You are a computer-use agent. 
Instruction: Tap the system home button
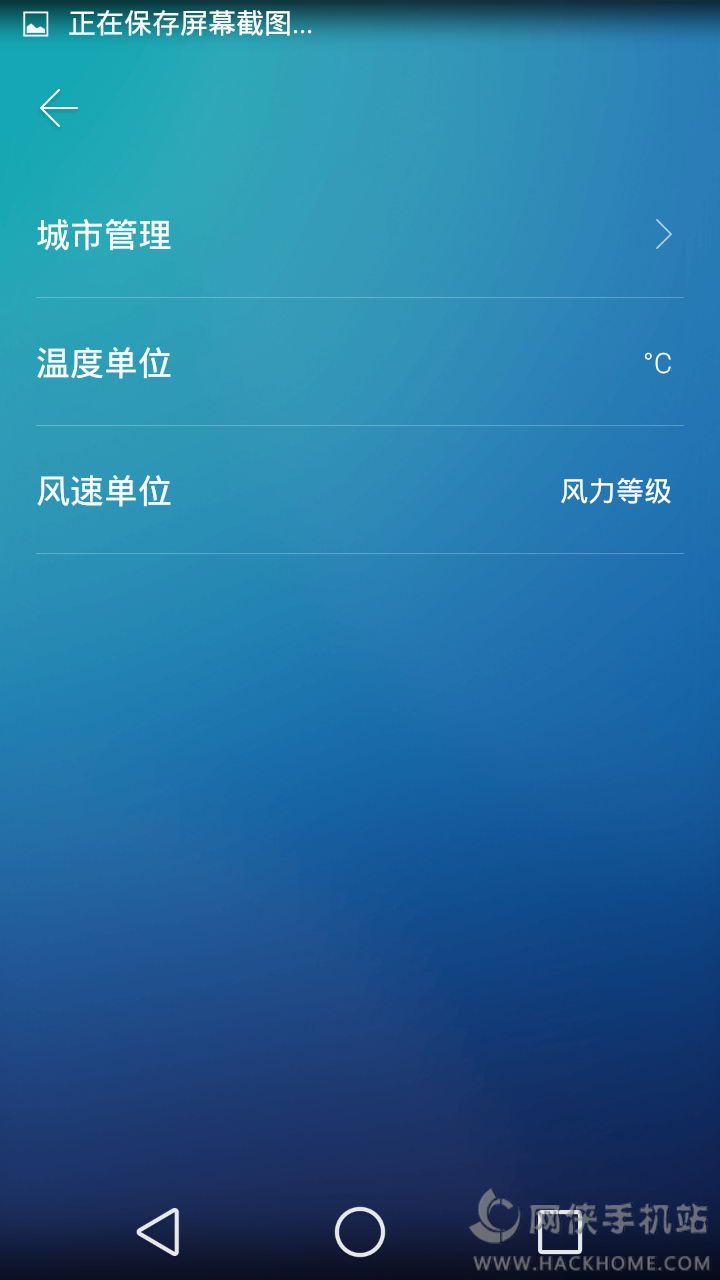360,1231
